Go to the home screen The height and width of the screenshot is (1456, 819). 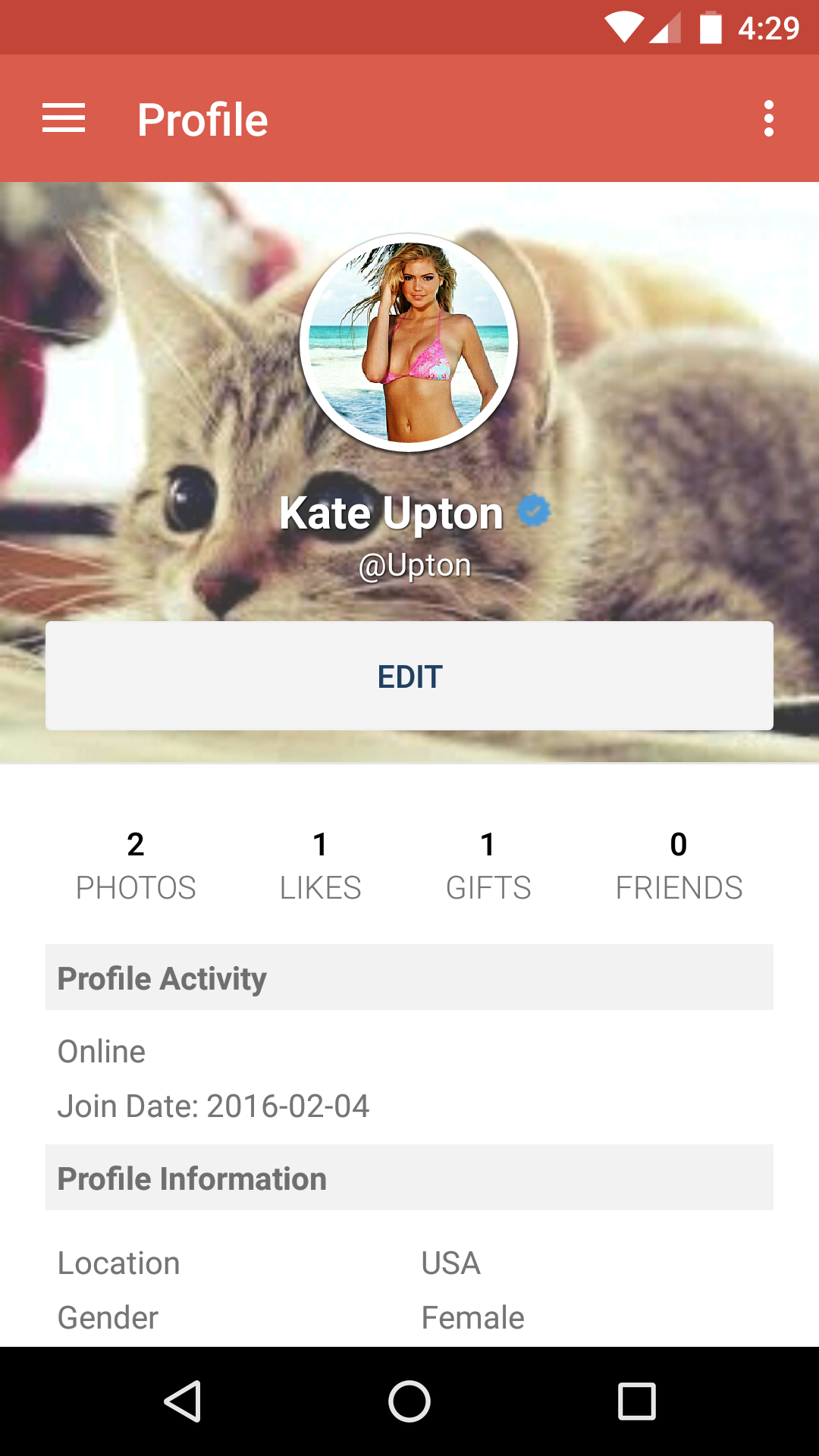point(409,1401)
